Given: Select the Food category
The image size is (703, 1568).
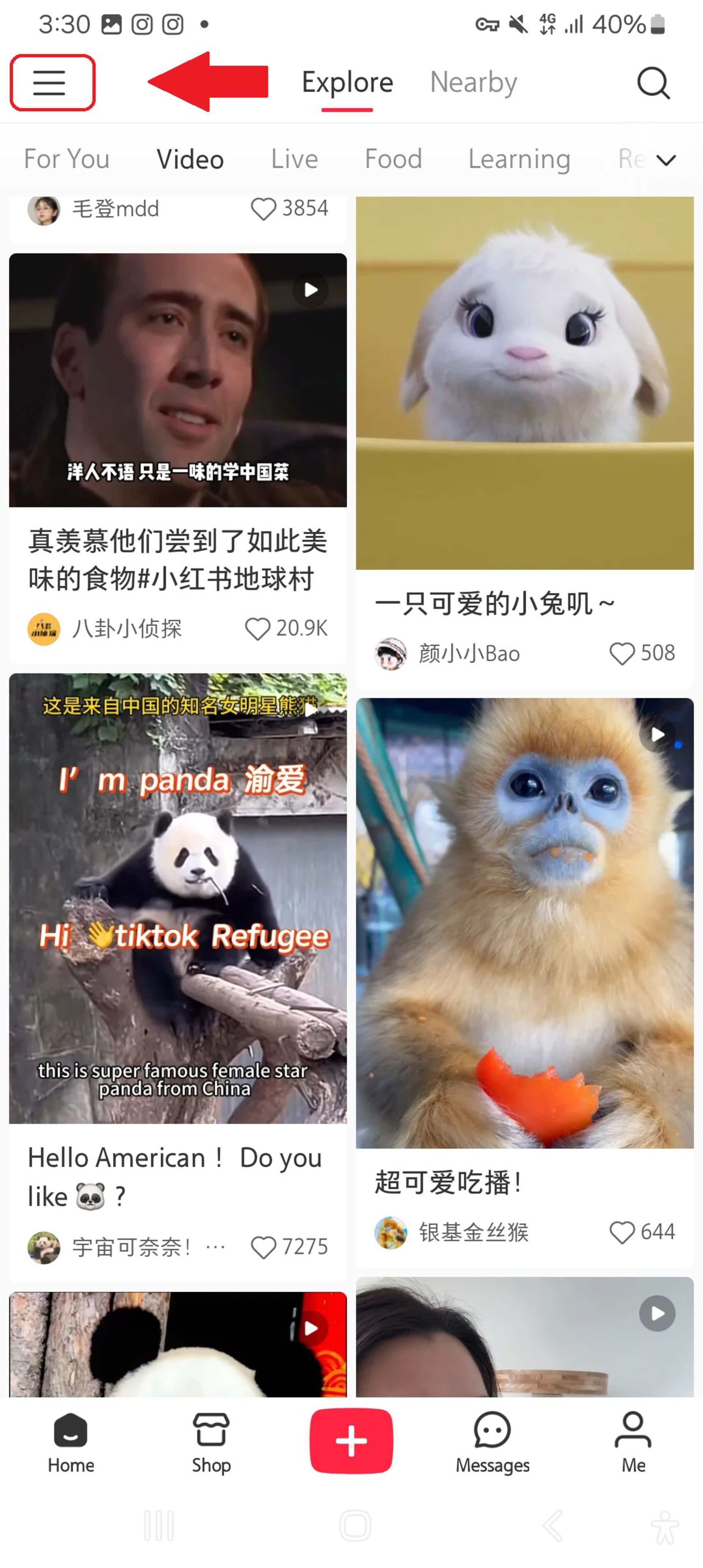Looking at the screenshot, I should point(393,159).
